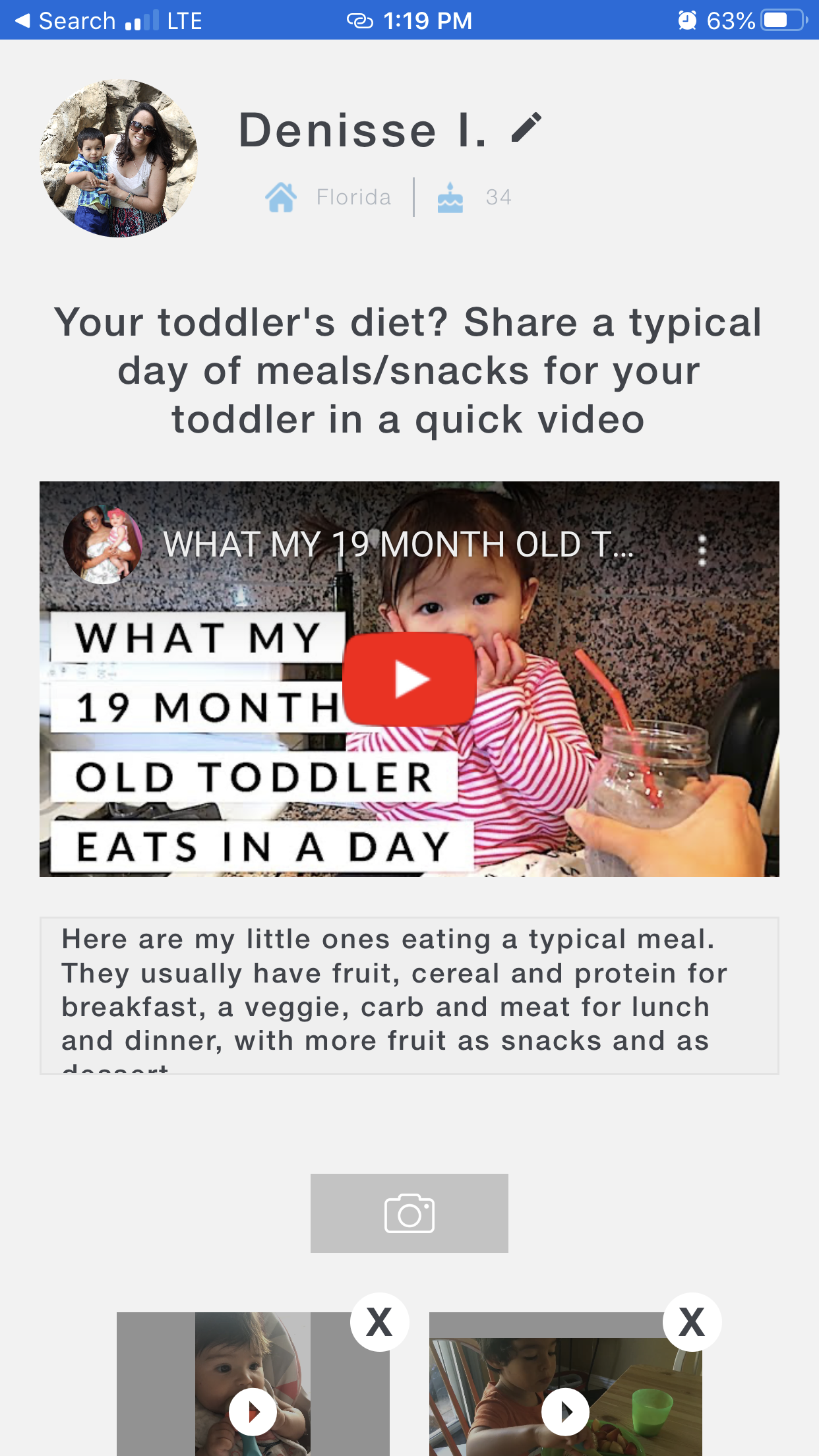Tap the camera button to add media
Image resolution: width=819 pixels, height=1456 pixels.
pos(409,1213)
